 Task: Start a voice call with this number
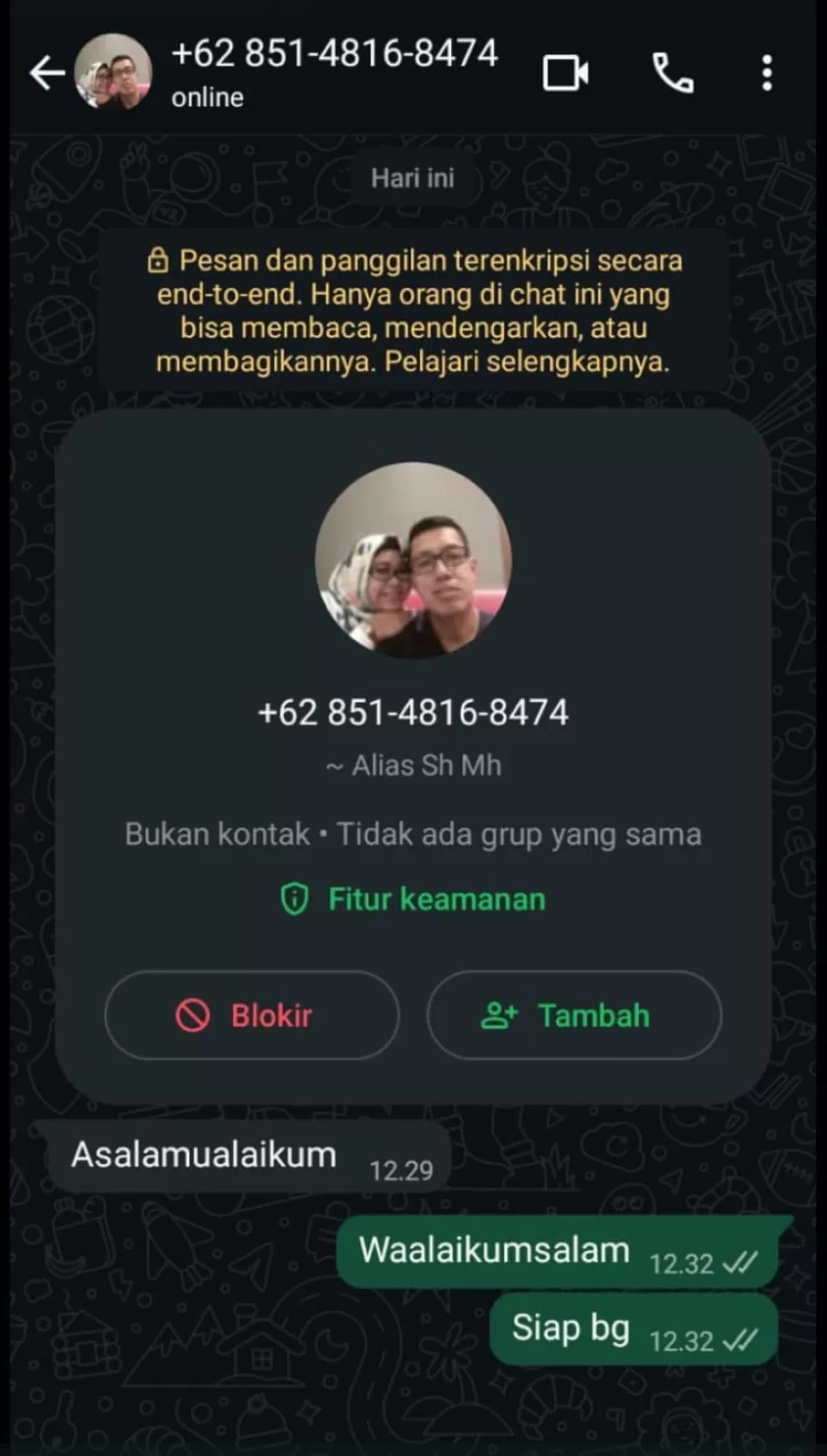click(x=673, y=74)
